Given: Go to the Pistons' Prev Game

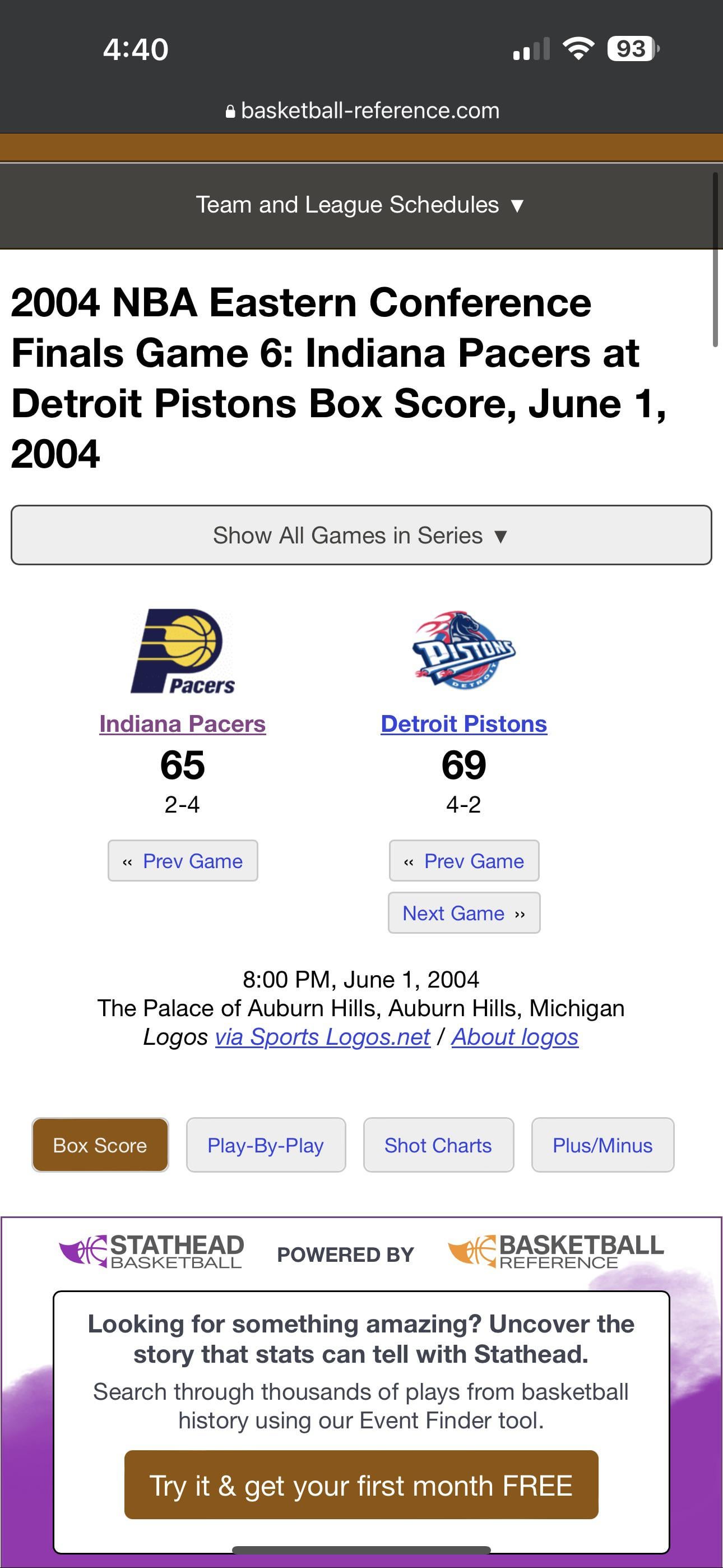Looking at the screenshot, I should [x=464, y=861].
